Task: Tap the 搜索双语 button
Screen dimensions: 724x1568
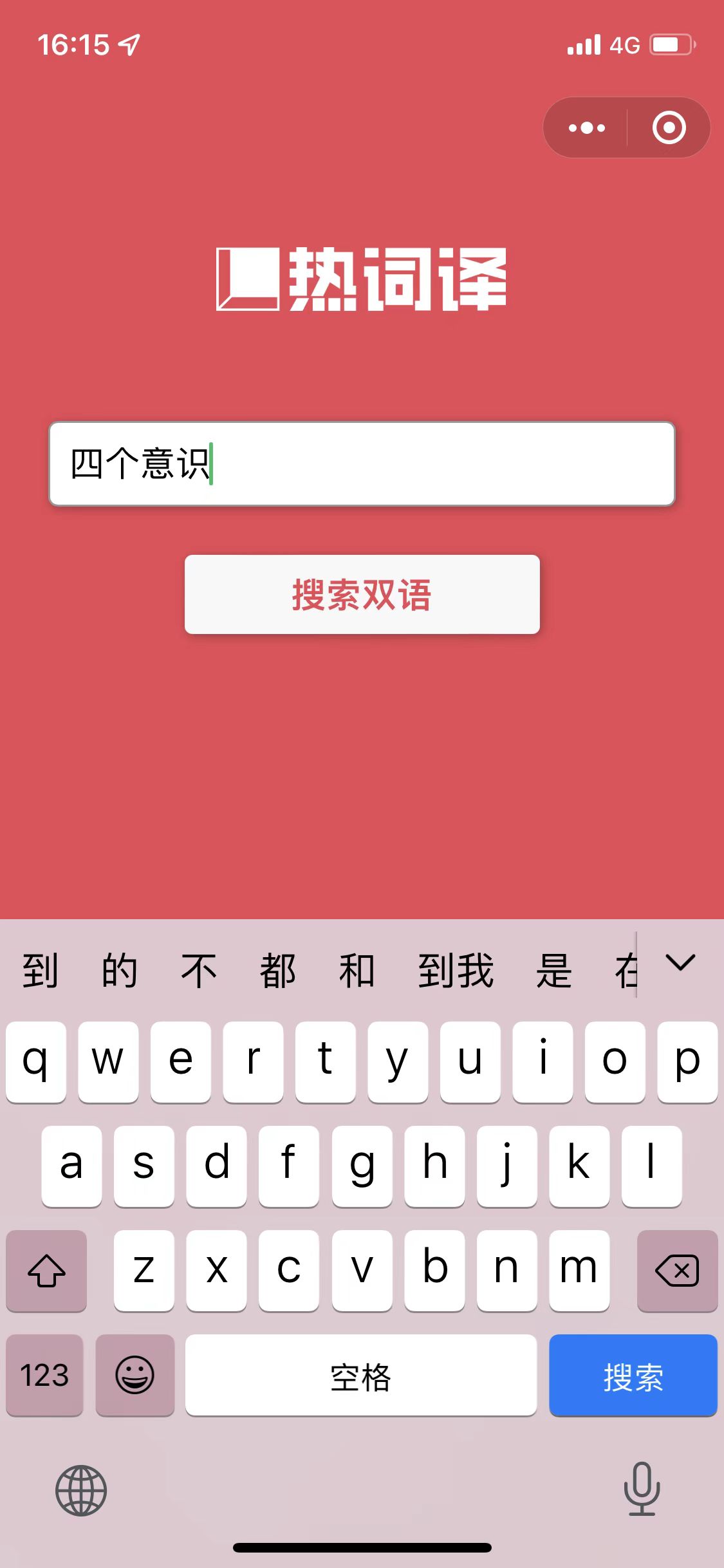Action: [362, 594]
